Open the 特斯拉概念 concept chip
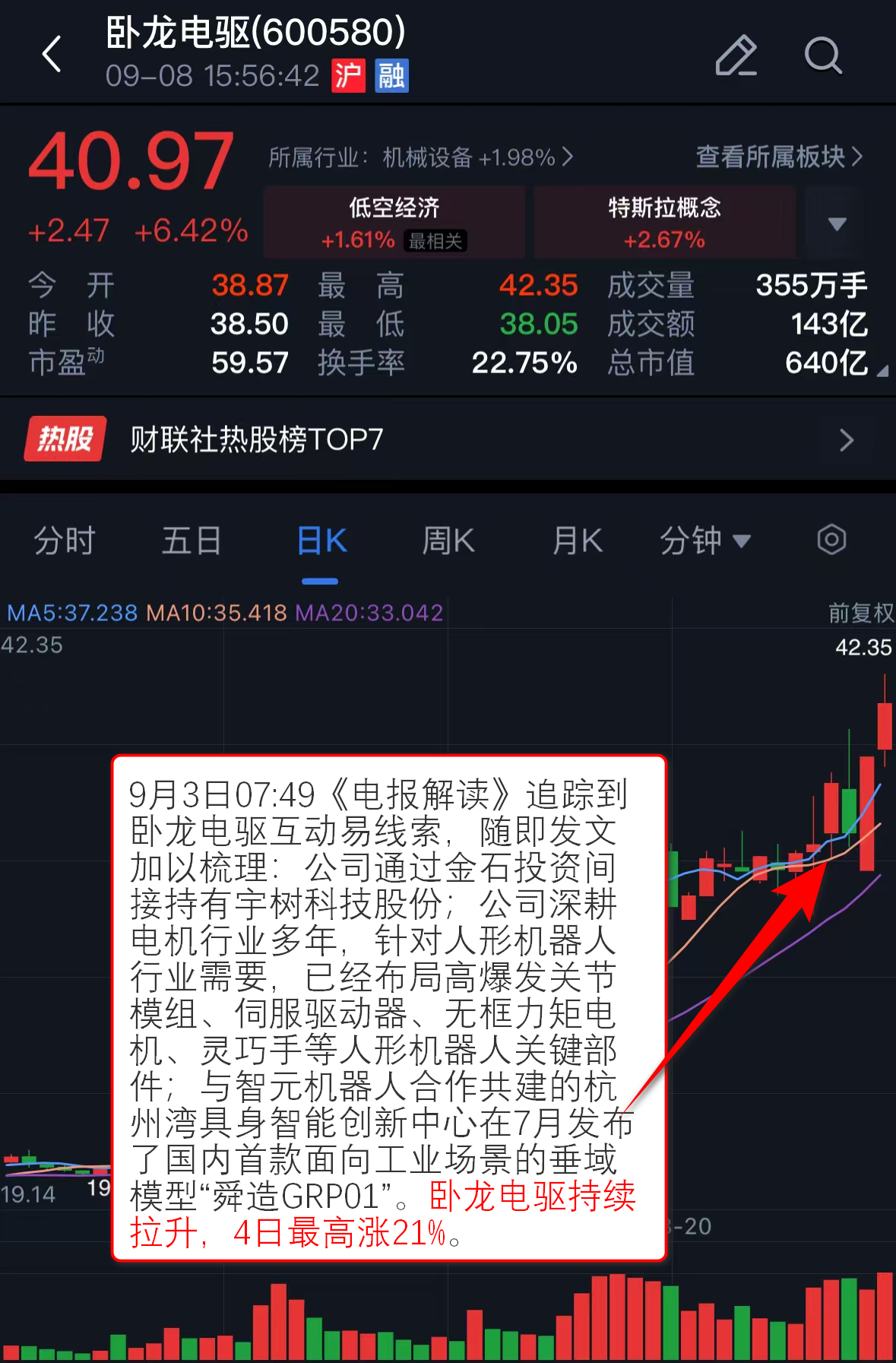Viewport: 896px width, 1363px height. [664, 222]
